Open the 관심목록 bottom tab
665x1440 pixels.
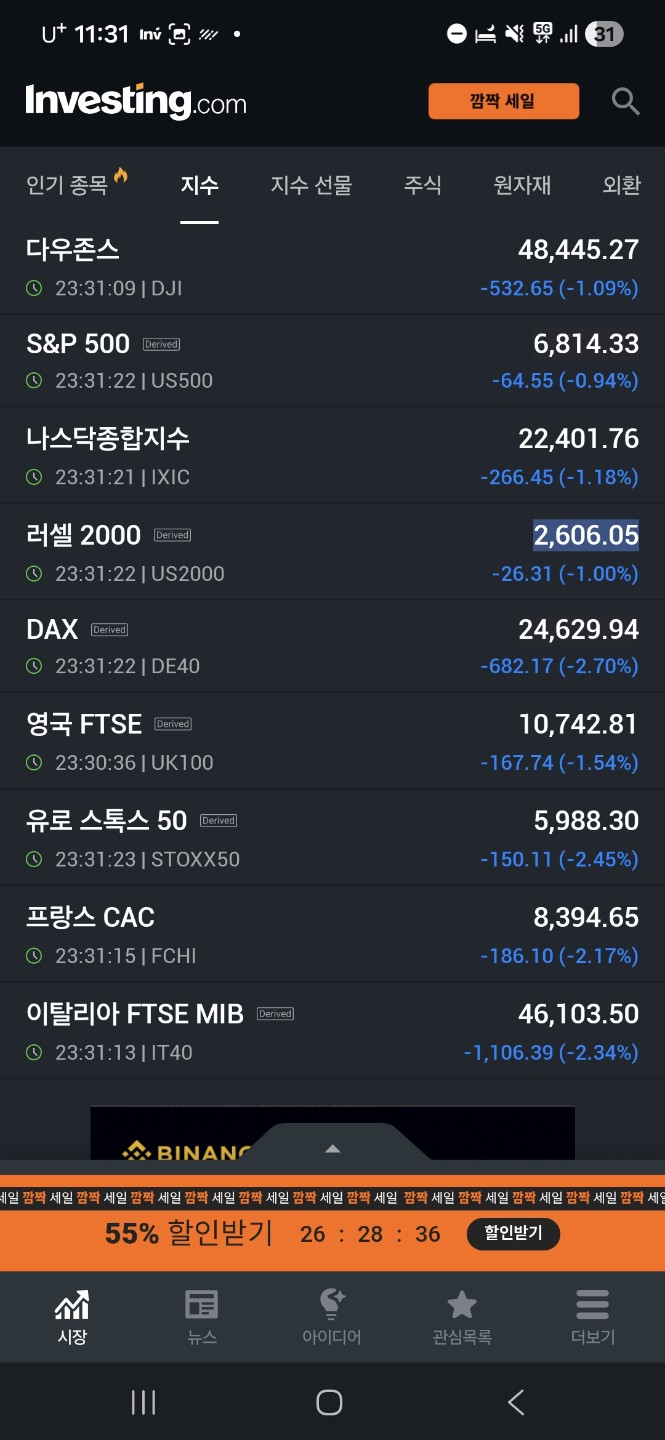[x=461, y=1317]
